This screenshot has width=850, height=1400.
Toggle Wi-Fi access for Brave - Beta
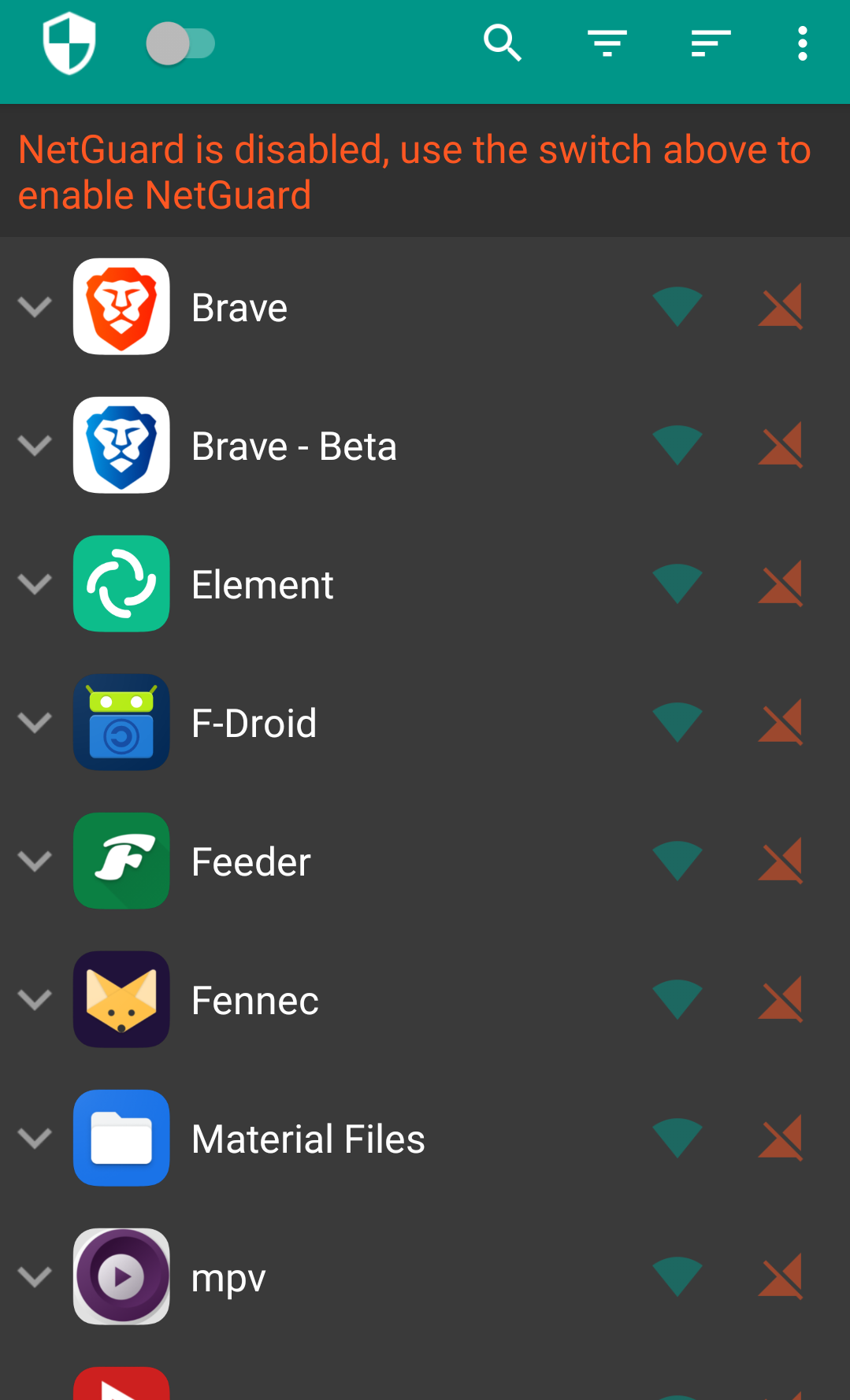(677, 446)
